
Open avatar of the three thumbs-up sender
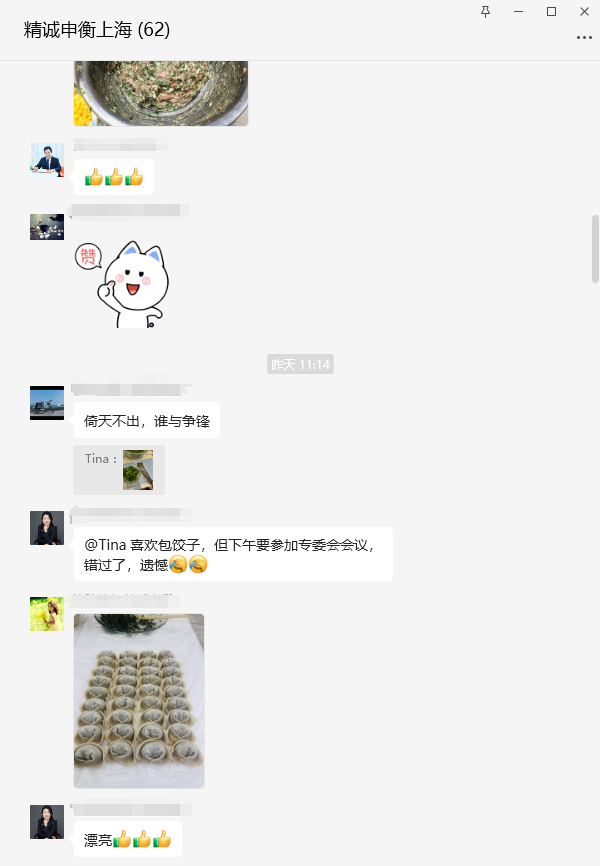pos(47,160)
